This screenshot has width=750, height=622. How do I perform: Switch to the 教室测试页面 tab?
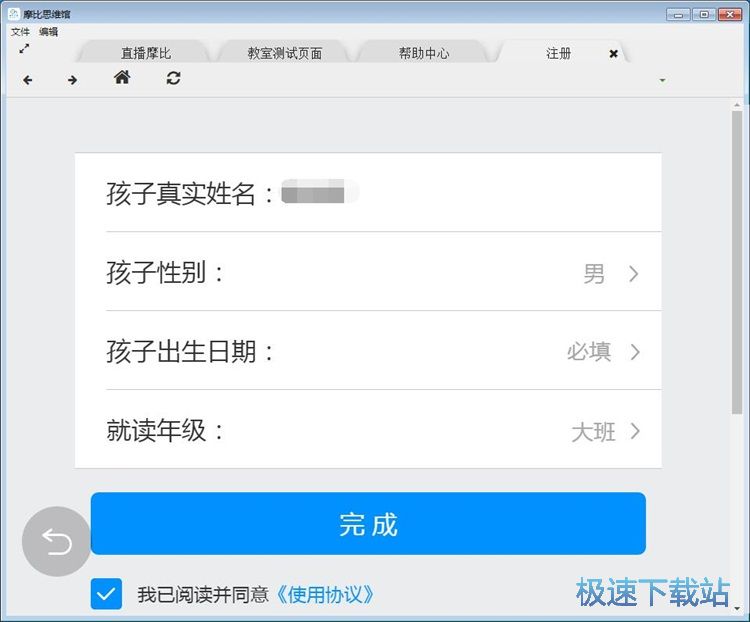pyautogui.click(x=284, y=53)
